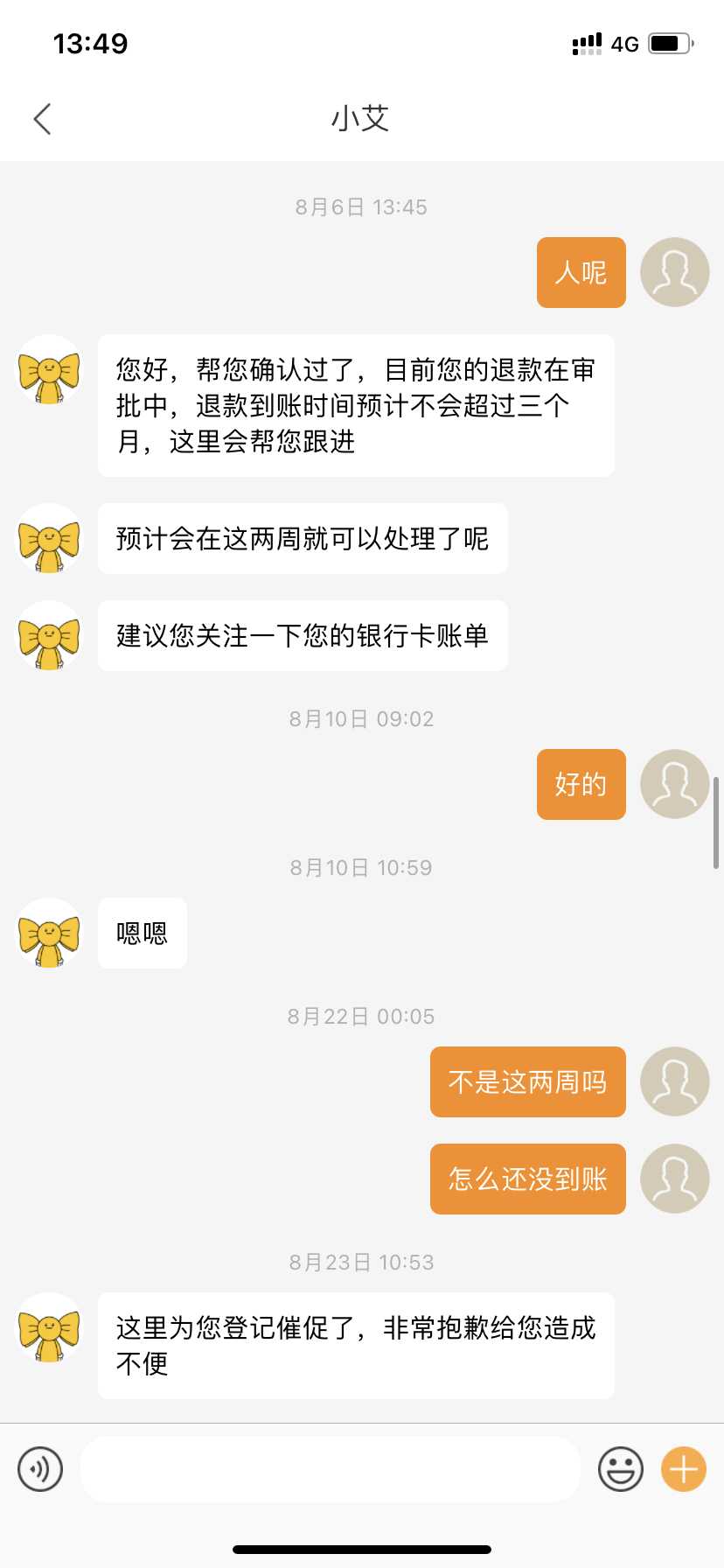Viewport: 724px width, 1568px height.
Task: Go back from the 小艾 chat
Action: (42, 119)
